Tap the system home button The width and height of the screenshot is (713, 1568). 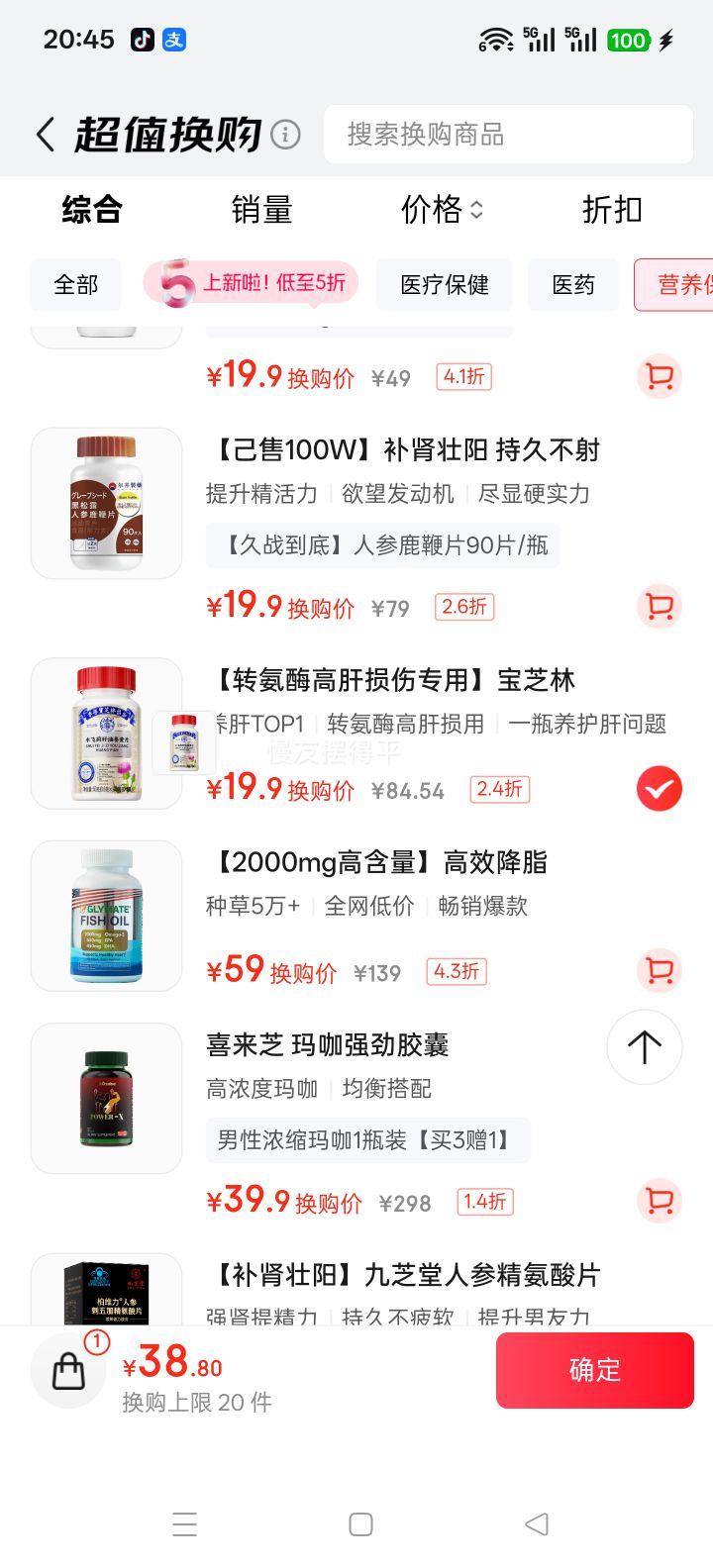[x=360, y=1524]
